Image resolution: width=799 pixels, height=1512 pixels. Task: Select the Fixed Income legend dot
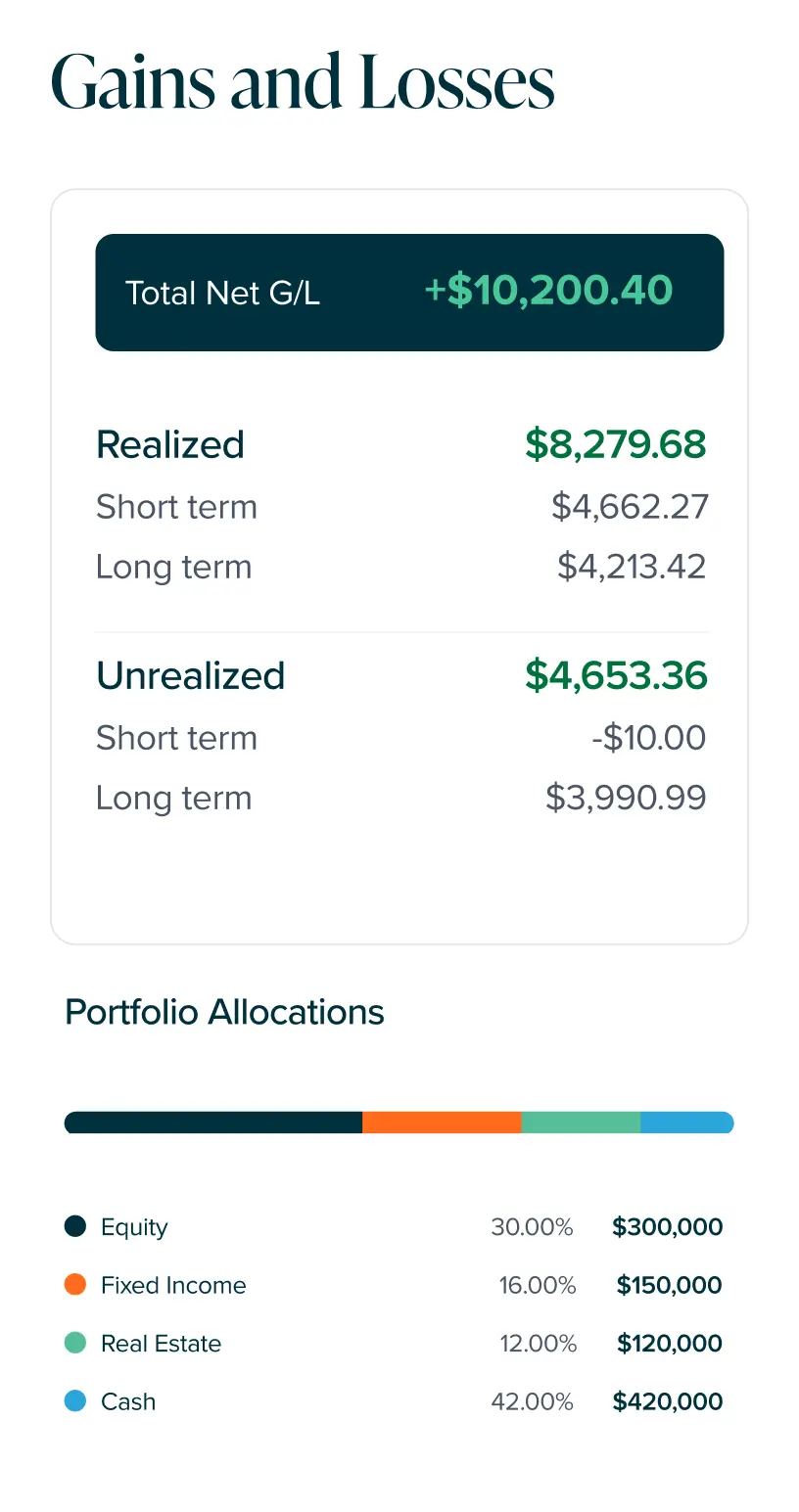(x=75, y=1285)
